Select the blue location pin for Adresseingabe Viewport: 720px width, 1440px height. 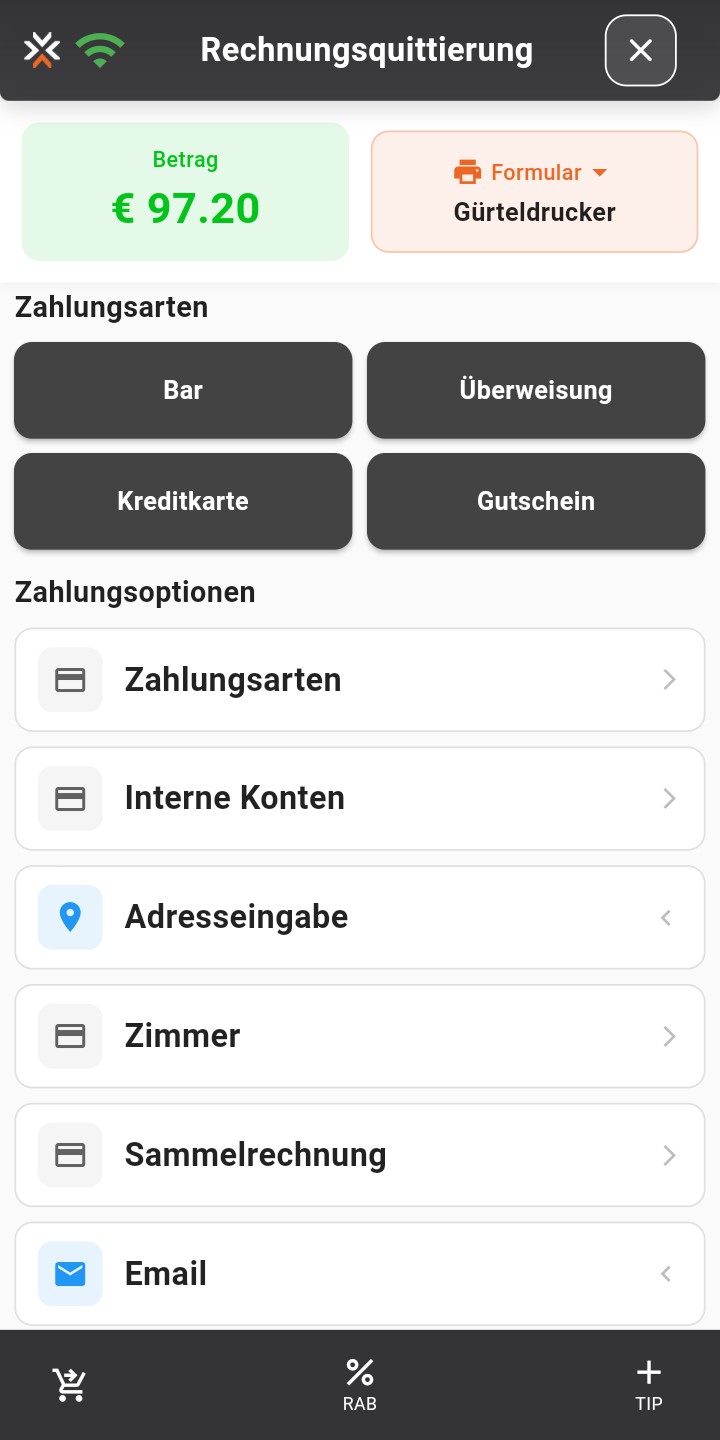pyautogui.click(x=70, y=917)
